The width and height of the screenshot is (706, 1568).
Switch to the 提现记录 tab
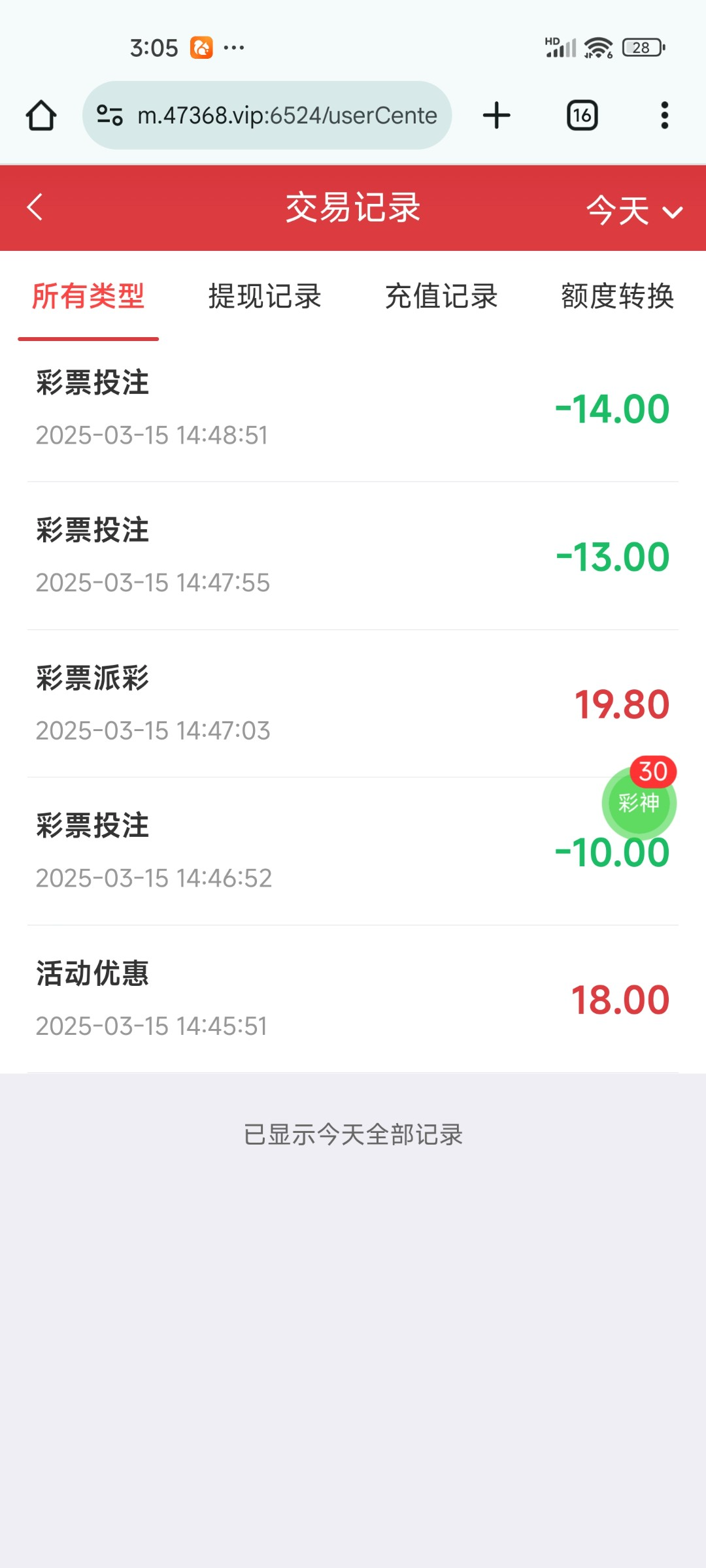click(265, 297)
